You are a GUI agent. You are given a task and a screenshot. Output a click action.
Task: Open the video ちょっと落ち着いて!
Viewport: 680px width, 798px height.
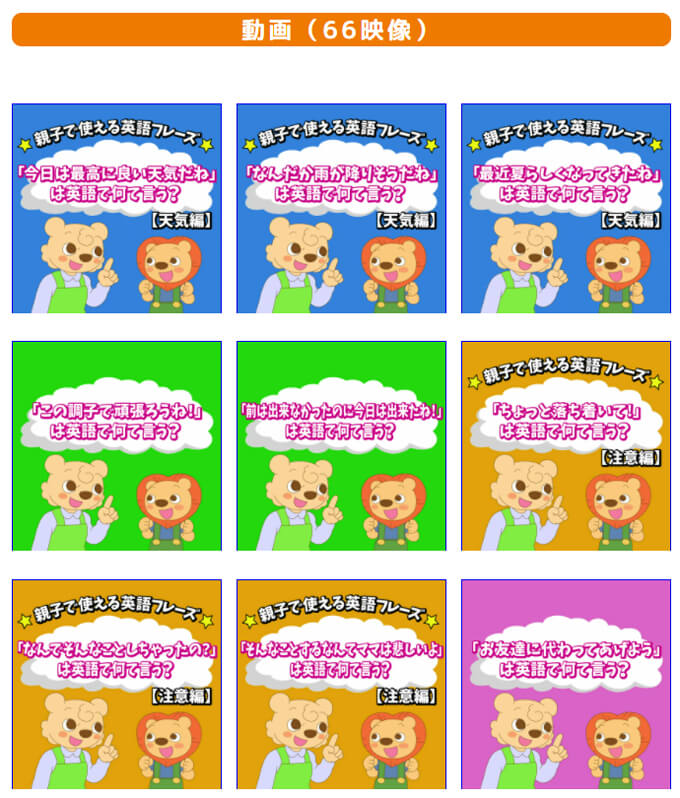click(x=565, y=446)
